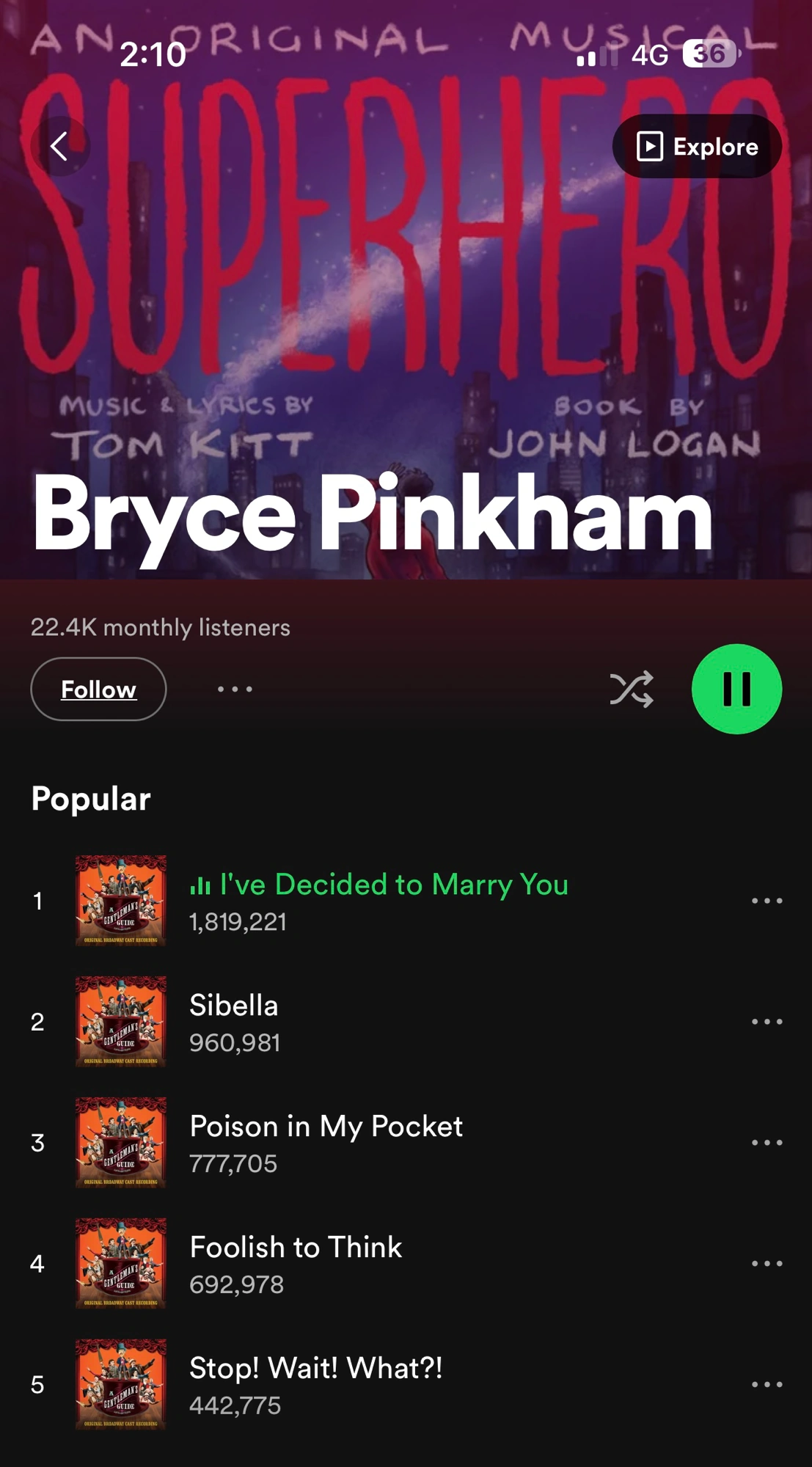This screenshot has height=1467, width=812.
Task: View monthly listeners count details
Action: pyautogui.click(x=161, y=627)
